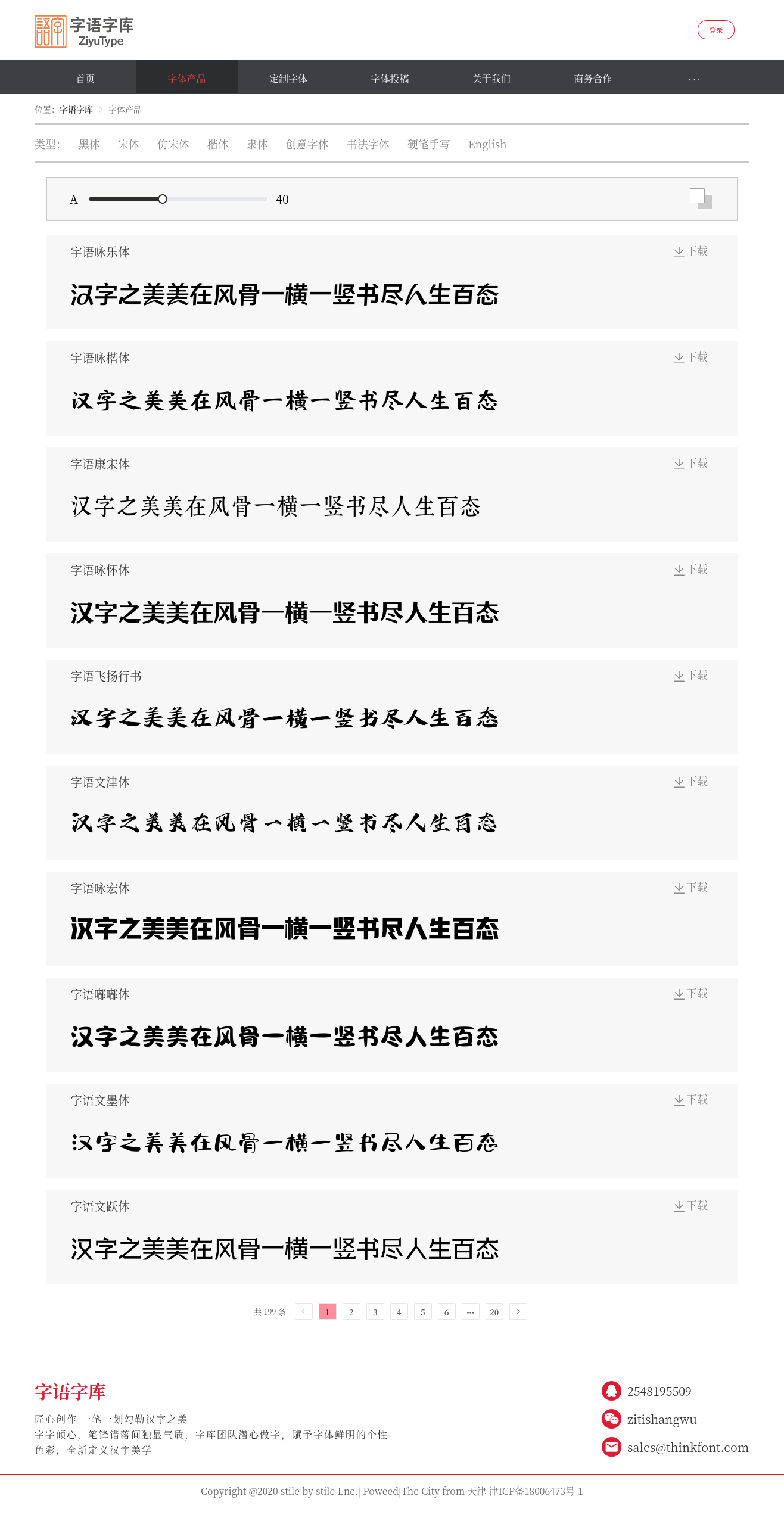Jump to page 20 of results
The image size is (784, 1518).
(x=494, y=1311)
